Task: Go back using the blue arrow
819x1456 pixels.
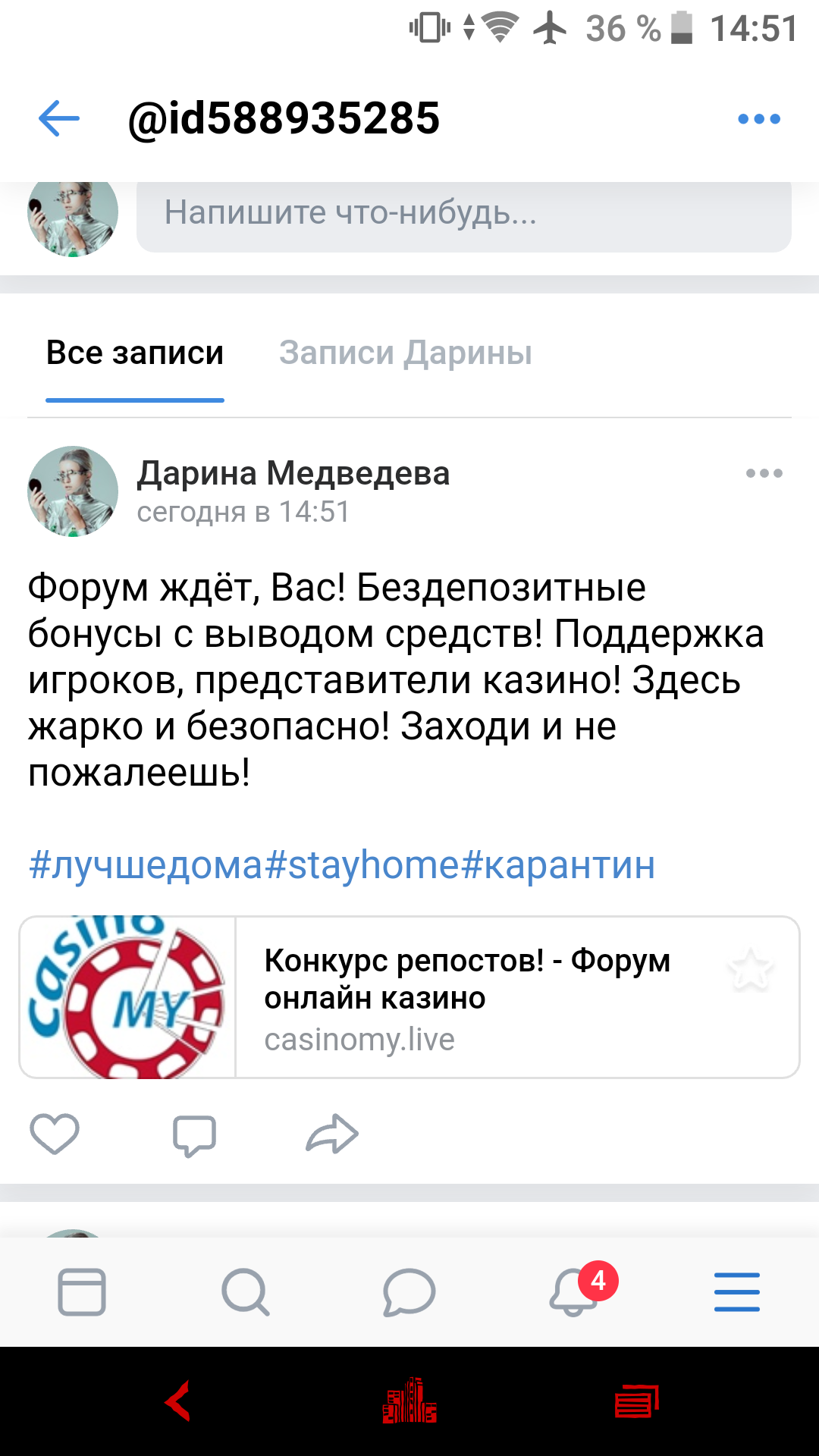Action: tap(59, 119)
